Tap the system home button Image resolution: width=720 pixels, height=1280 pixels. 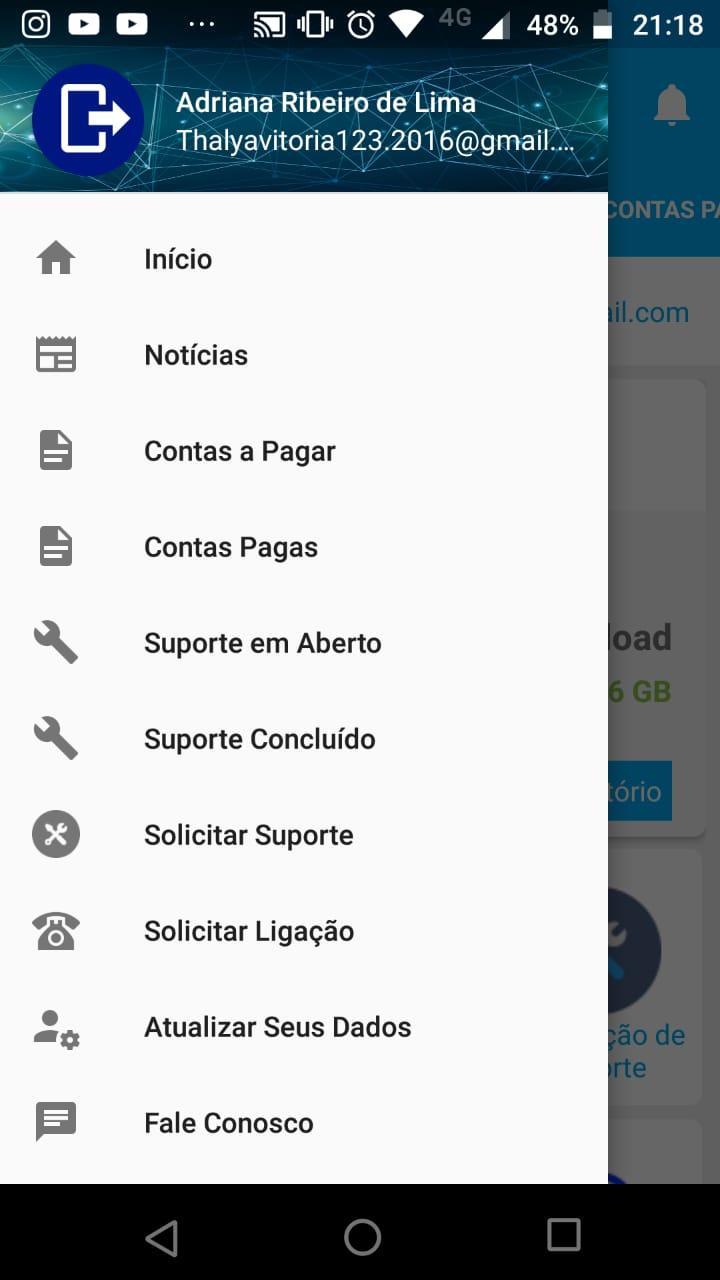(362, 1237)
